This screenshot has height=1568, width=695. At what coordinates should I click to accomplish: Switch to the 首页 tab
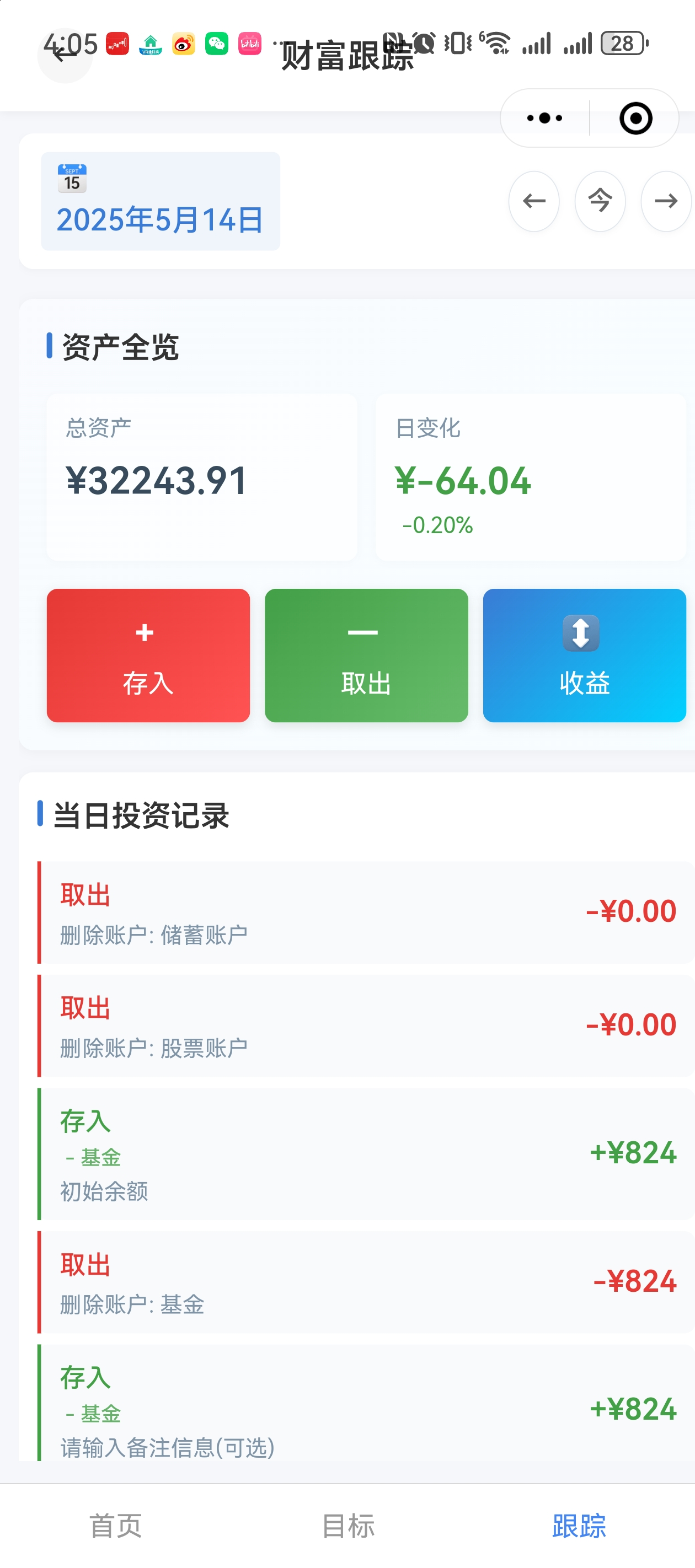coord(116,1526)
